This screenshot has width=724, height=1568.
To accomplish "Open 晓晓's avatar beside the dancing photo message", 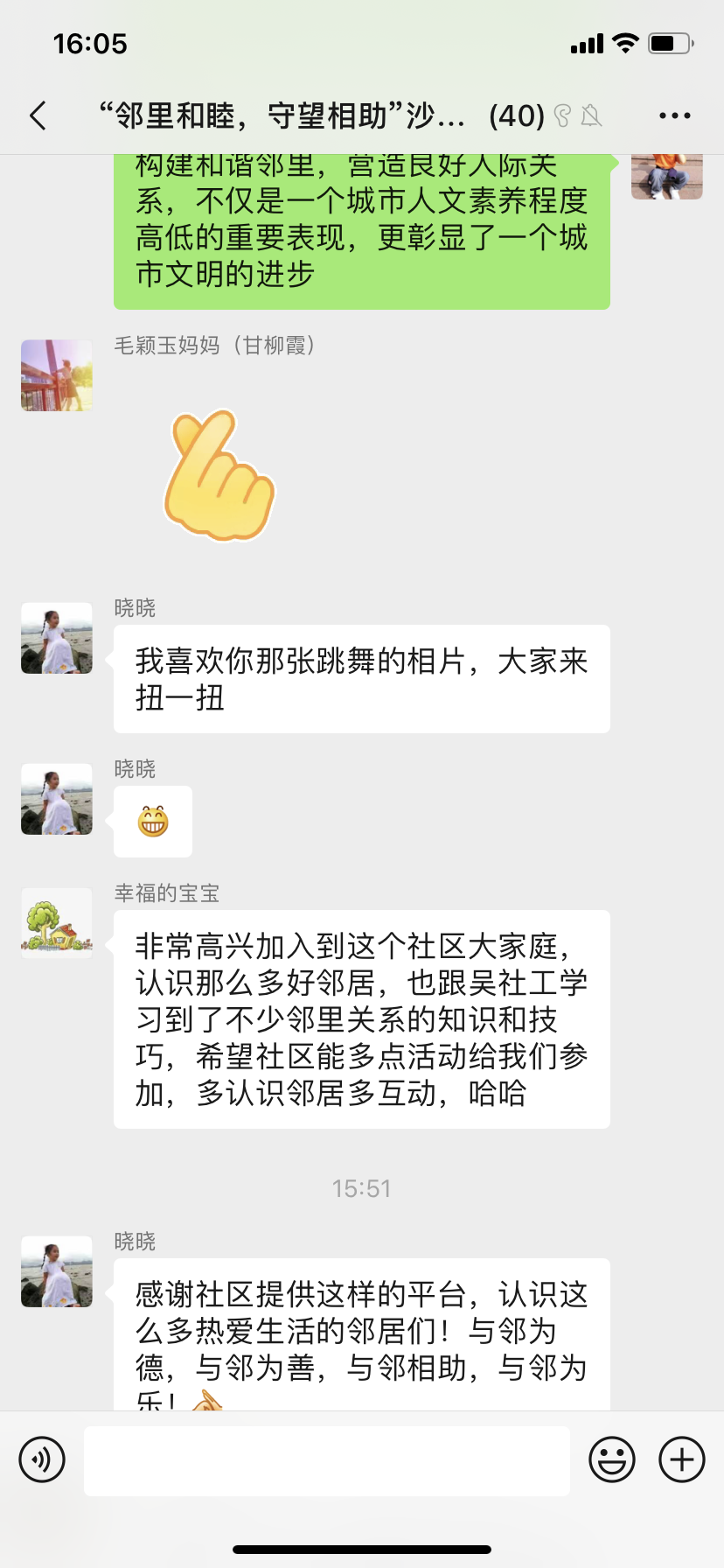I will click(57, 638).
